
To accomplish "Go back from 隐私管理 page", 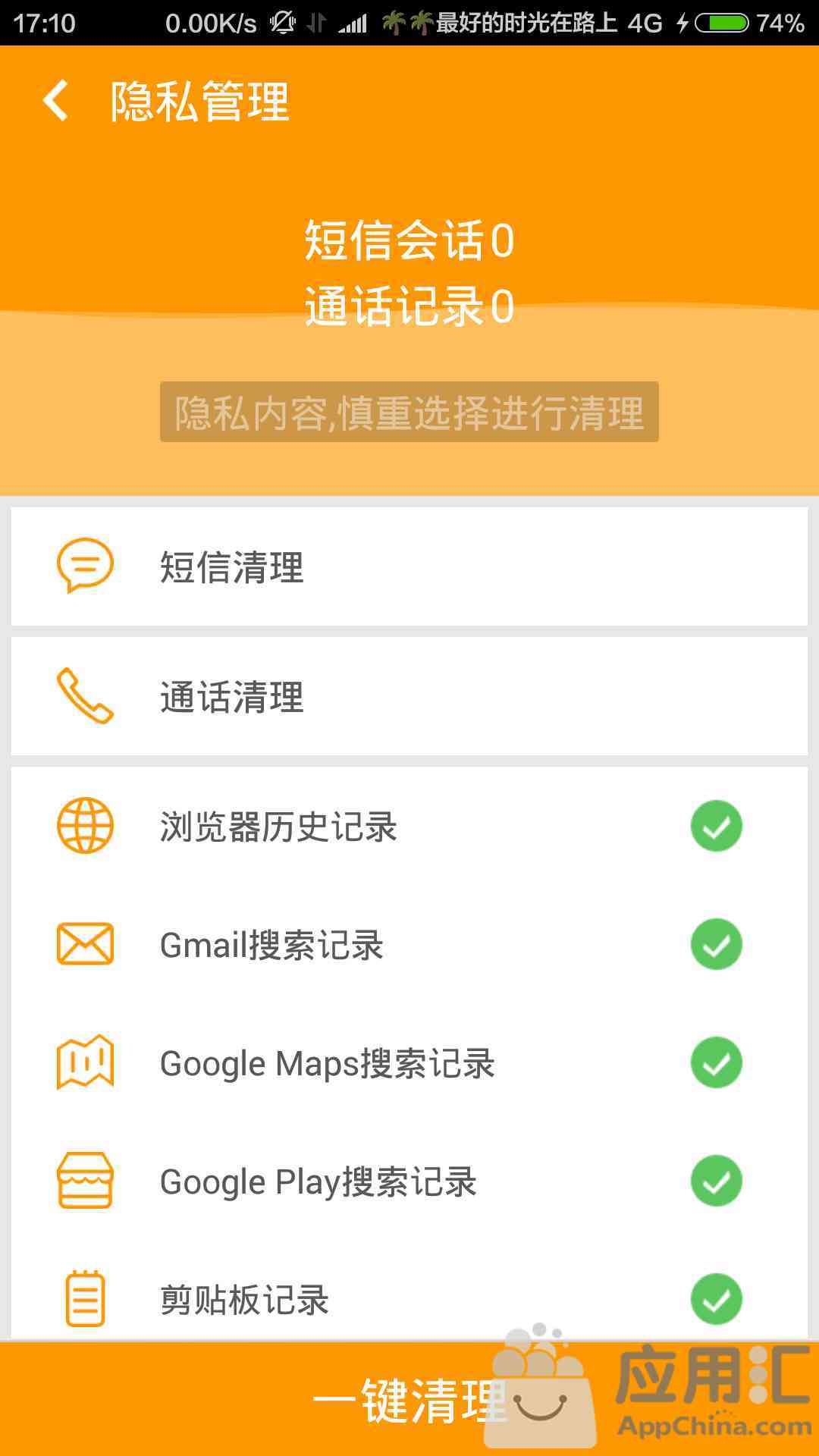I will pos(55,101).
